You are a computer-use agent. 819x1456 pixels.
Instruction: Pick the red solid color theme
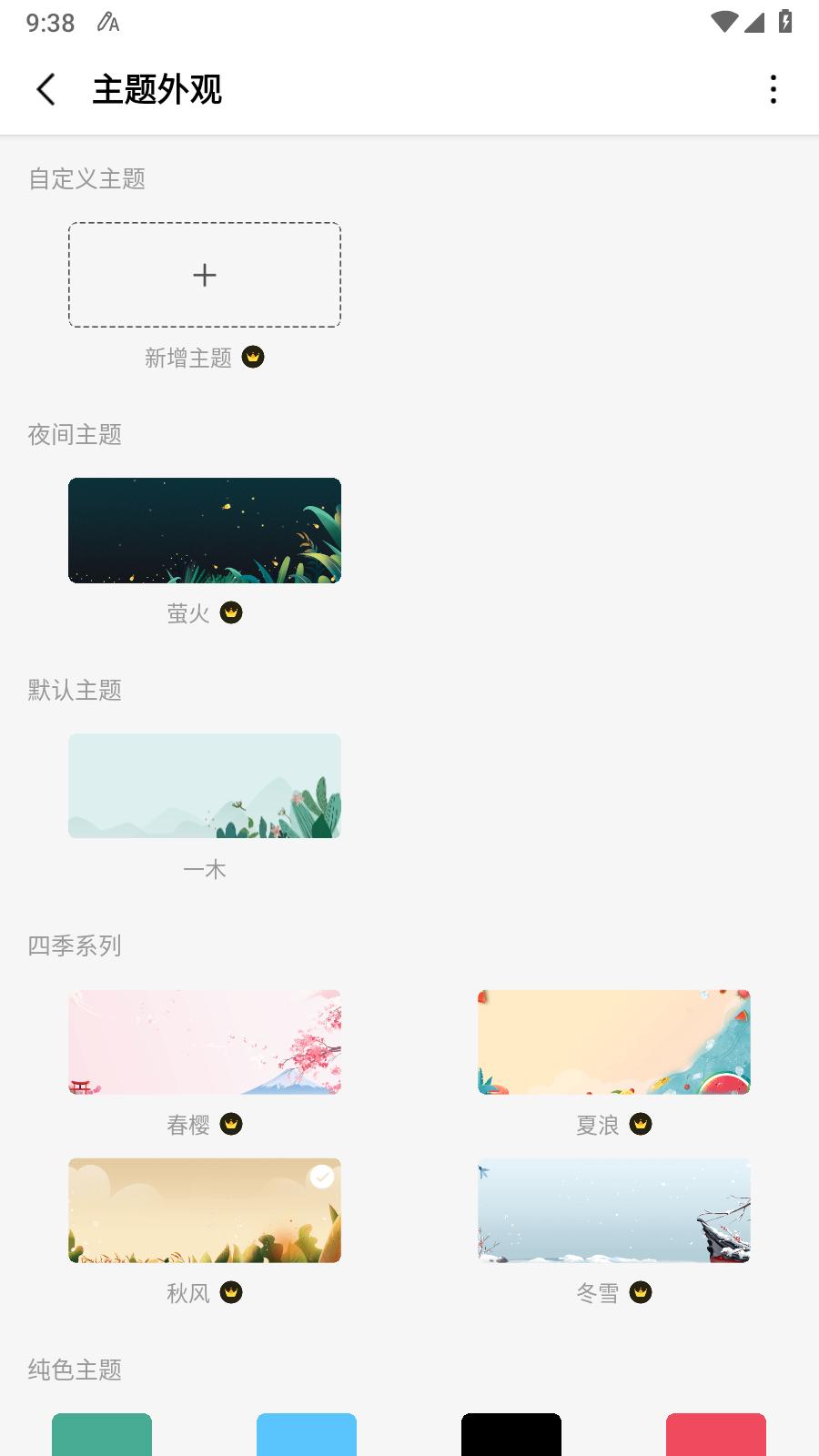point(716,1434)
